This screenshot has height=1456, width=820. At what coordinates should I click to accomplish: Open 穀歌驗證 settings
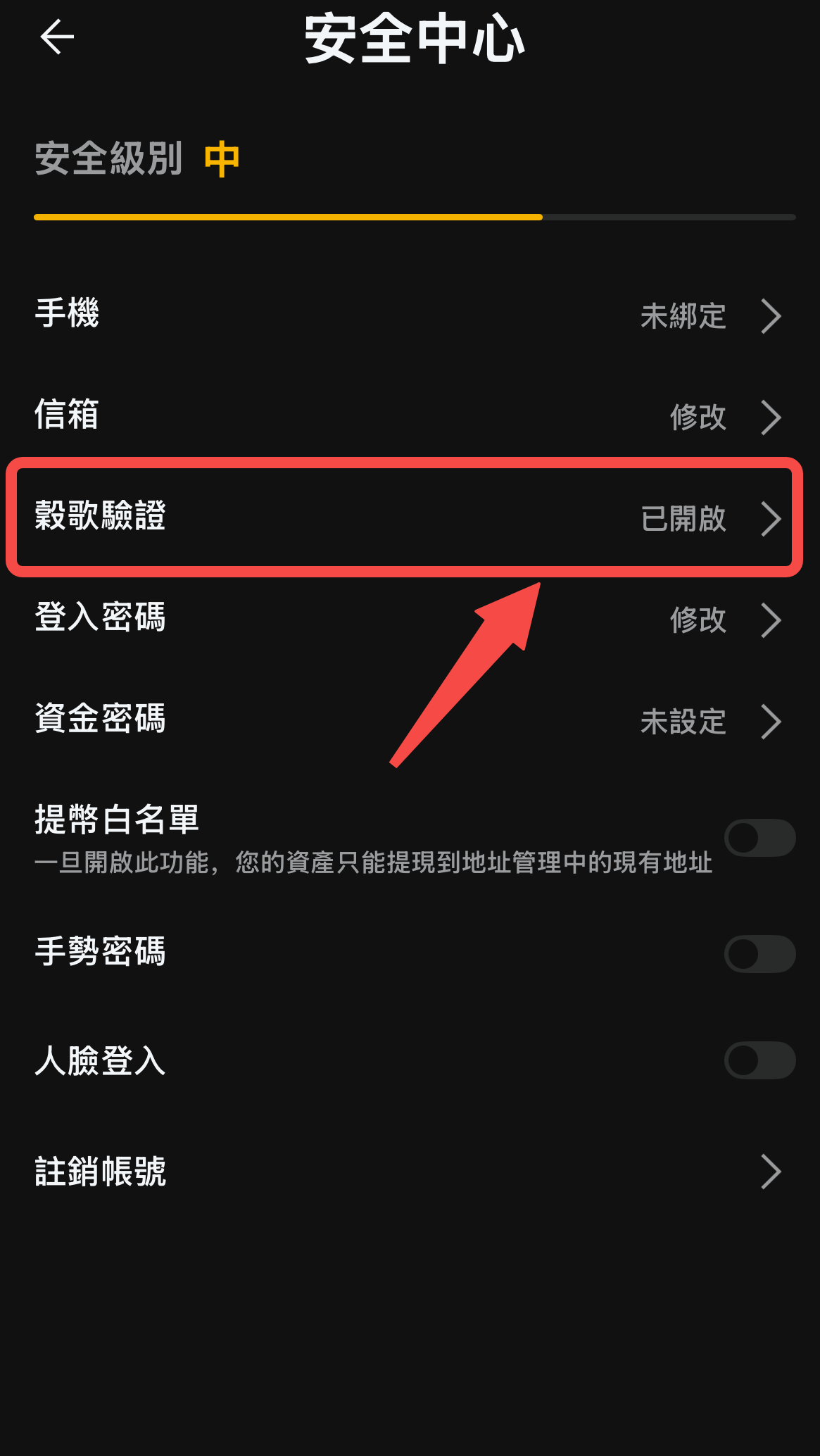pyautogui.click(x=410, y=517)
